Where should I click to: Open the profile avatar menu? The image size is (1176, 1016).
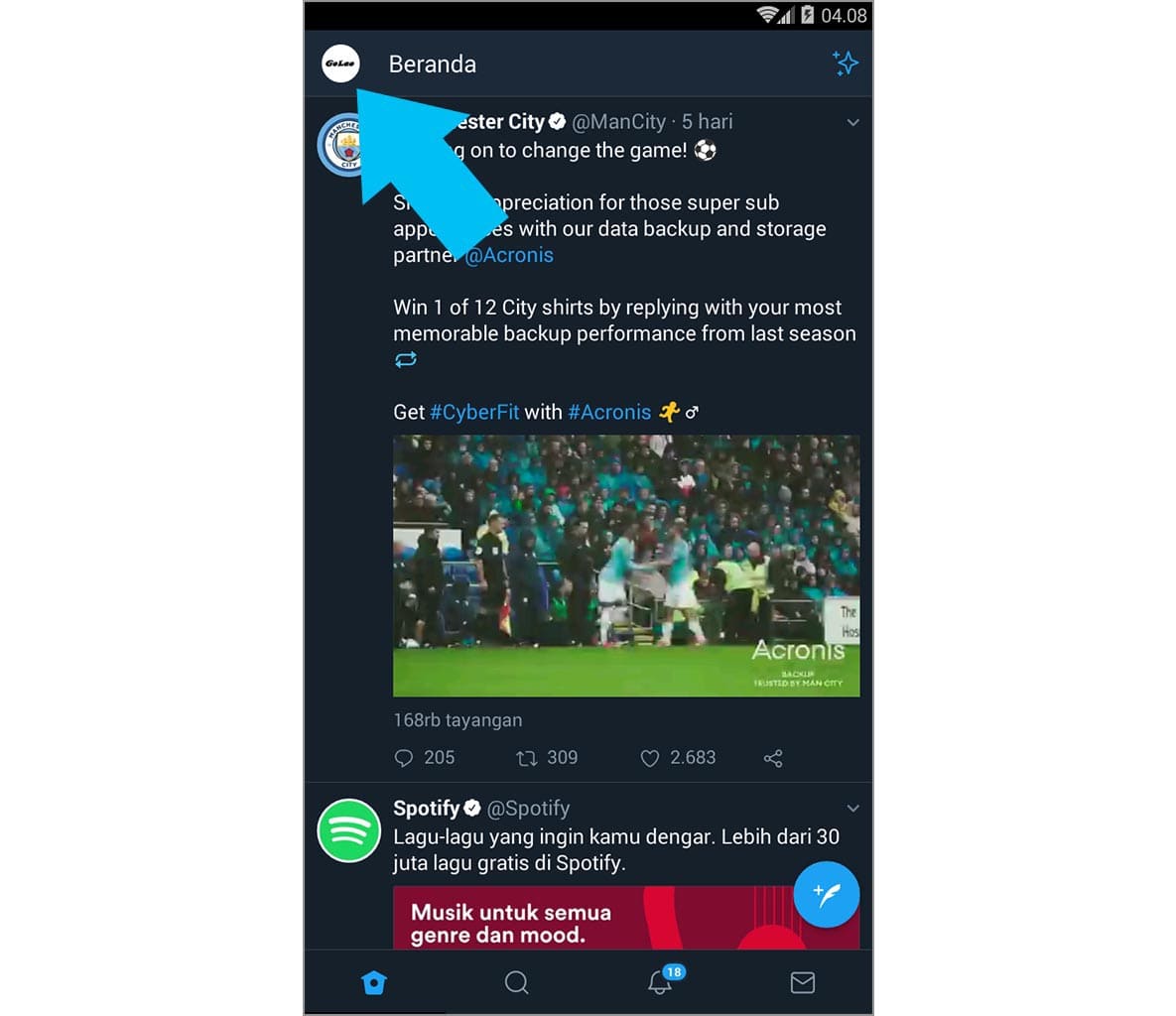point(340,63)
